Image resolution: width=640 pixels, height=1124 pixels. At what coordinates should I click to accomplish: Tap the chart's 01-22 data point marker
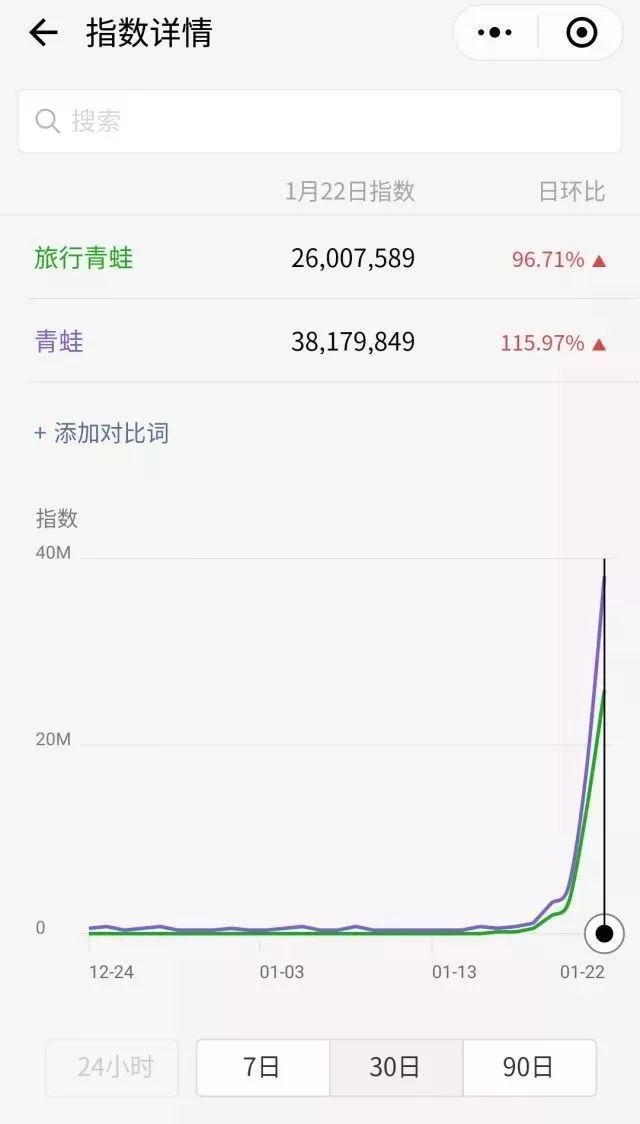coord(604,934)
